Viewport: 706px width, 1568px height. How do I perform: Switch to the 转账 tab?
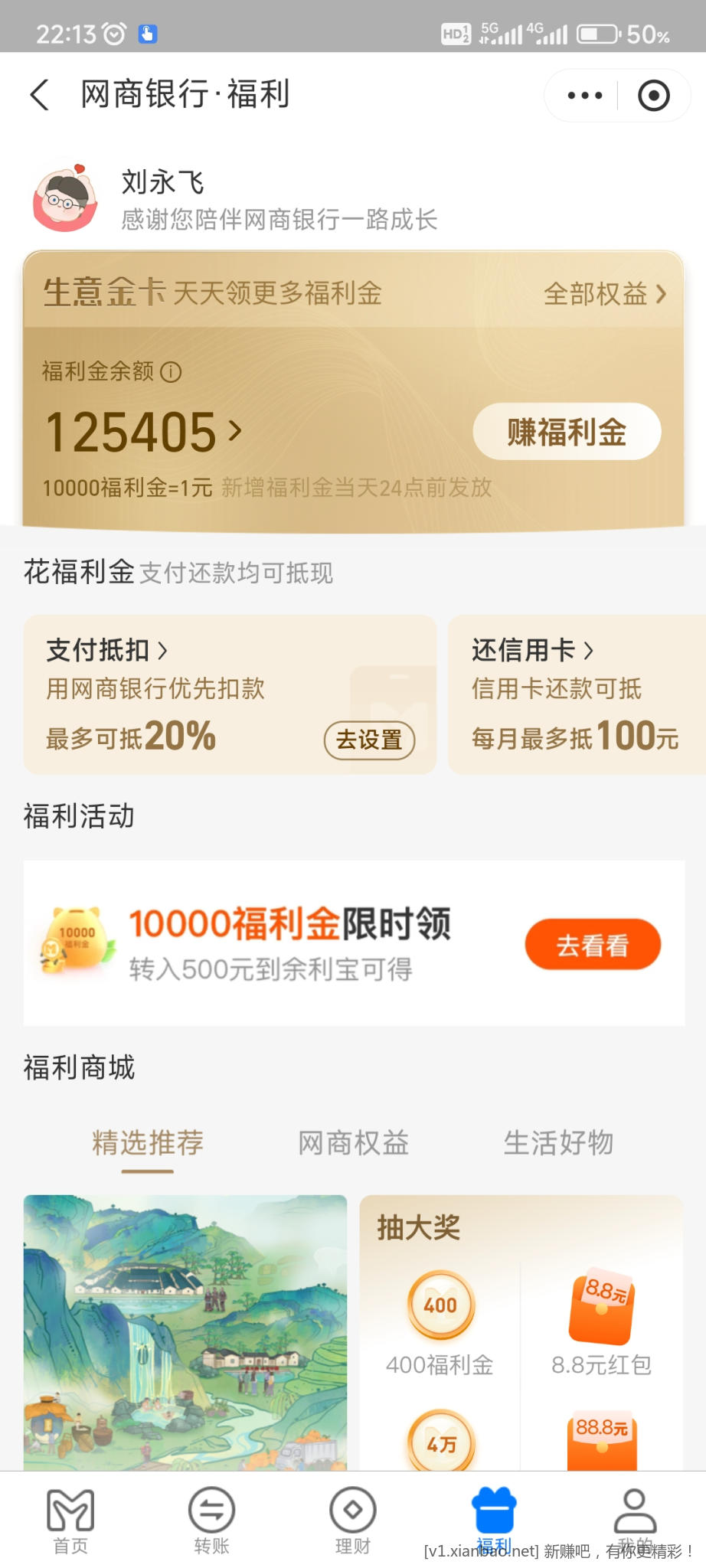(x=211, y=1521)
